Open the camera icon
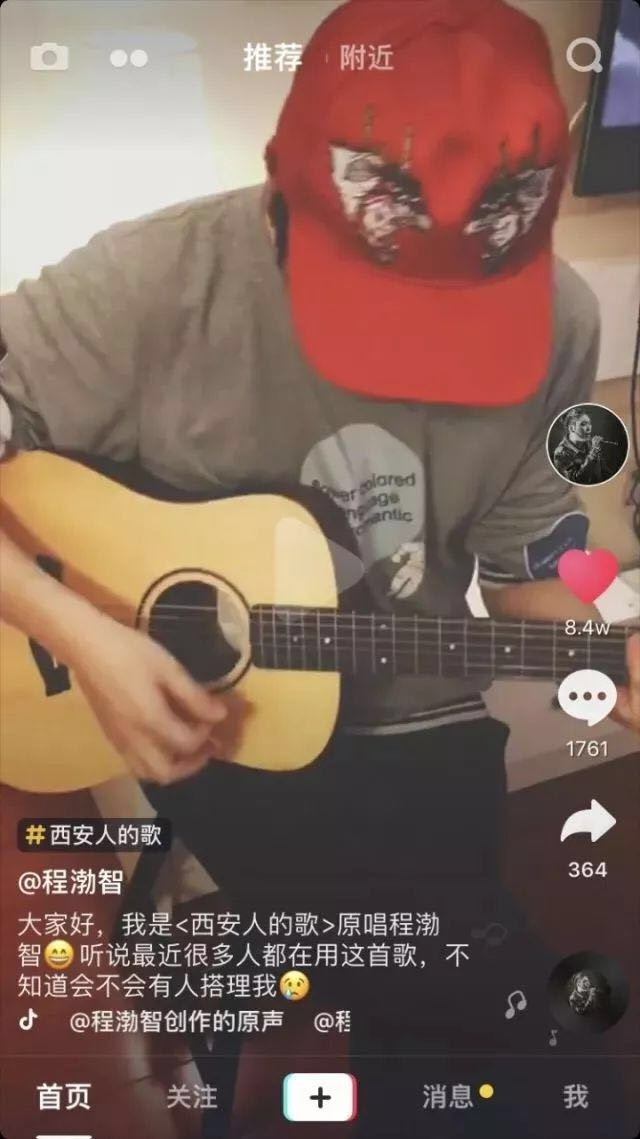 (x=49, y=57)
